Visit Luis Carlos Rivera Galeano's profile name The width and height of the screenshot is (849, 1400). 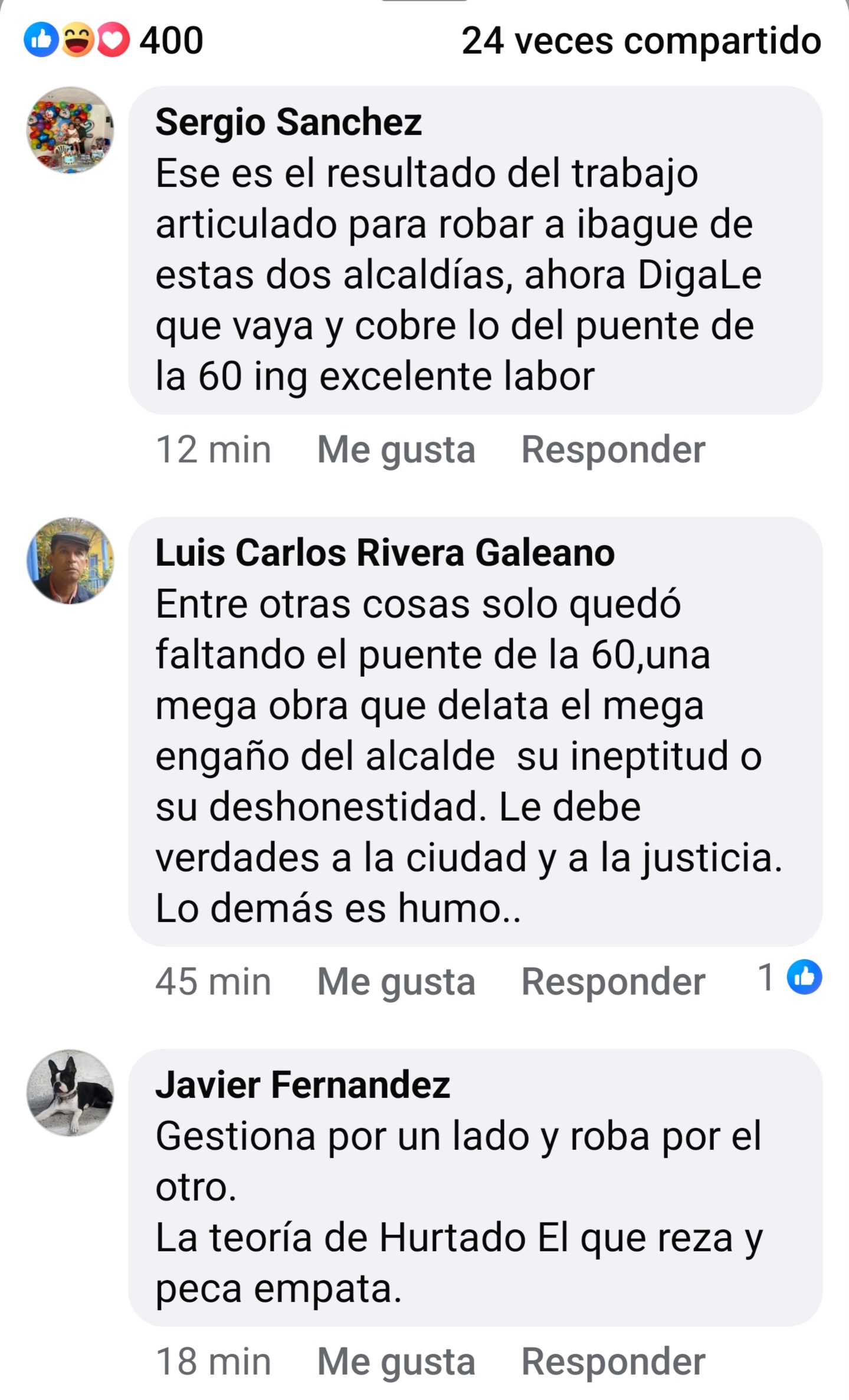pos(385,553)
